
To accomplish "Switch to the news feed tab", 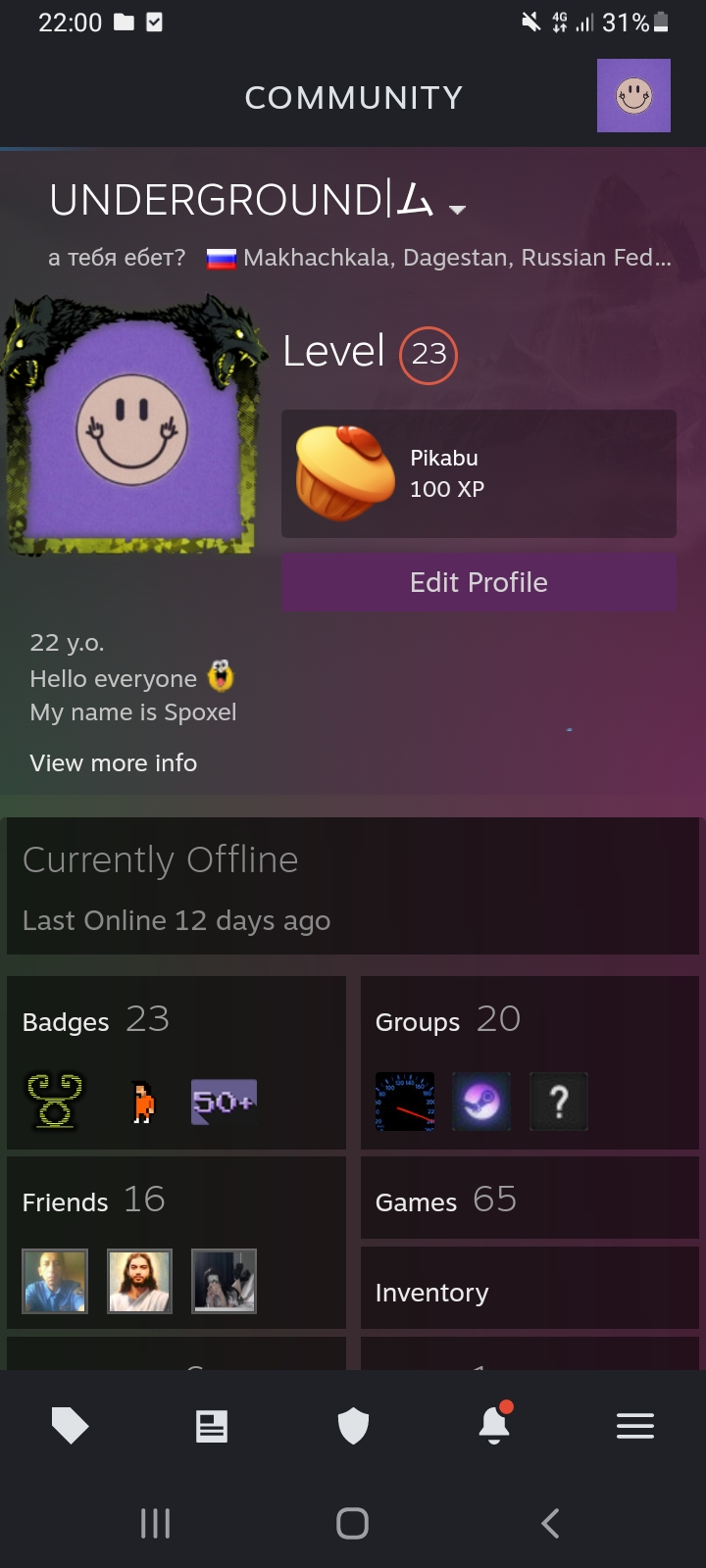I will [212, 1426].
